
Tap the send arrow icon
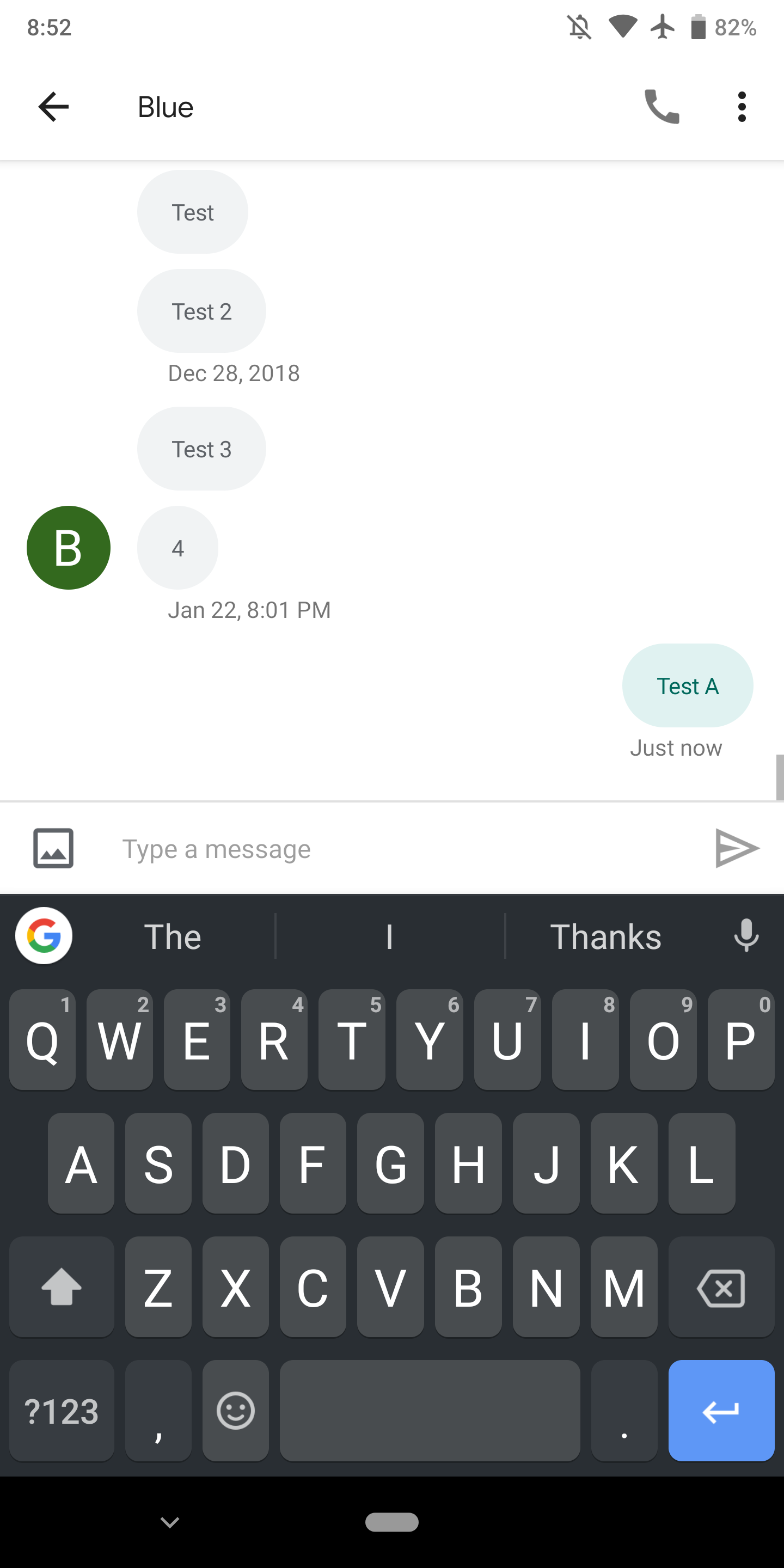(737, 848)
